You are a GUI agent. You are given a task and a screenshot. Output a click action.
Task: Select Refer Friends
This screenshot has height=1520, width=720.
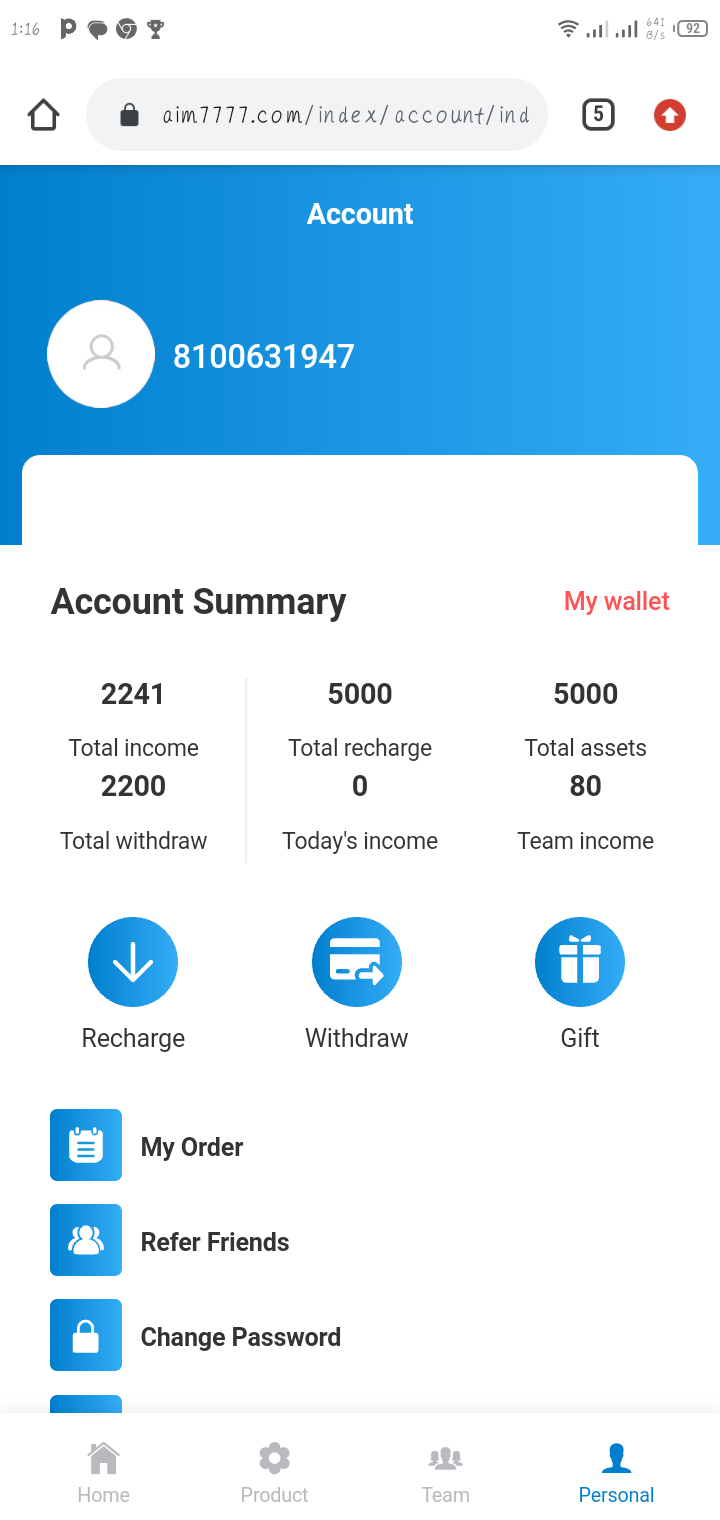214,1241
